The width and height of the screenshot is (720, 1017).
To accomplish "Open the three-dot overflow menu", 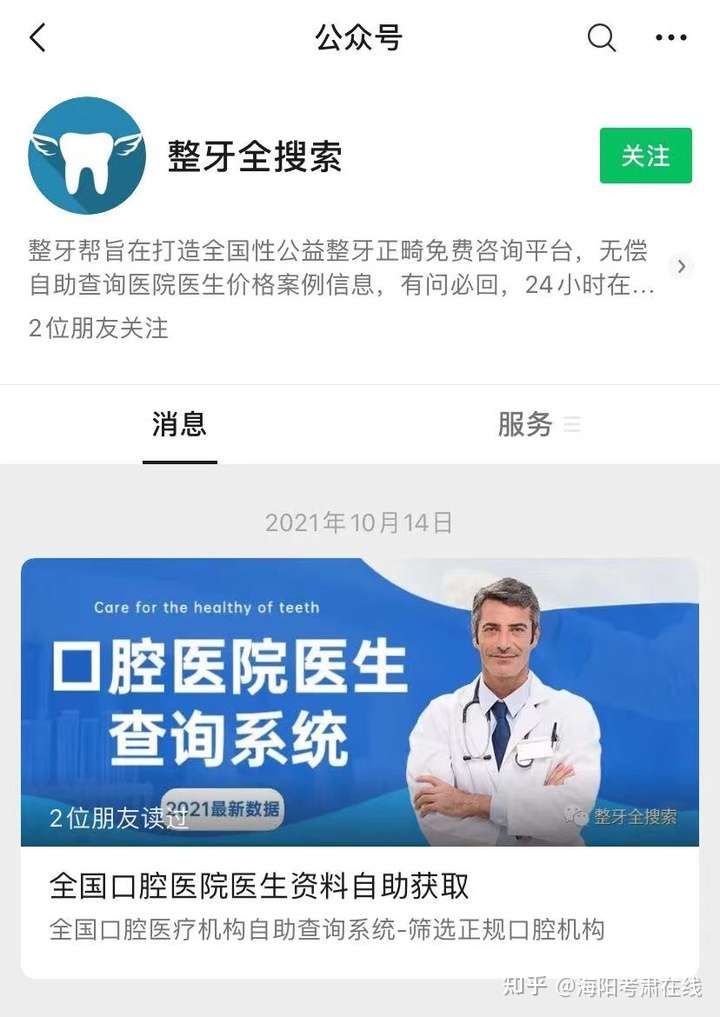I will [670, 39].
